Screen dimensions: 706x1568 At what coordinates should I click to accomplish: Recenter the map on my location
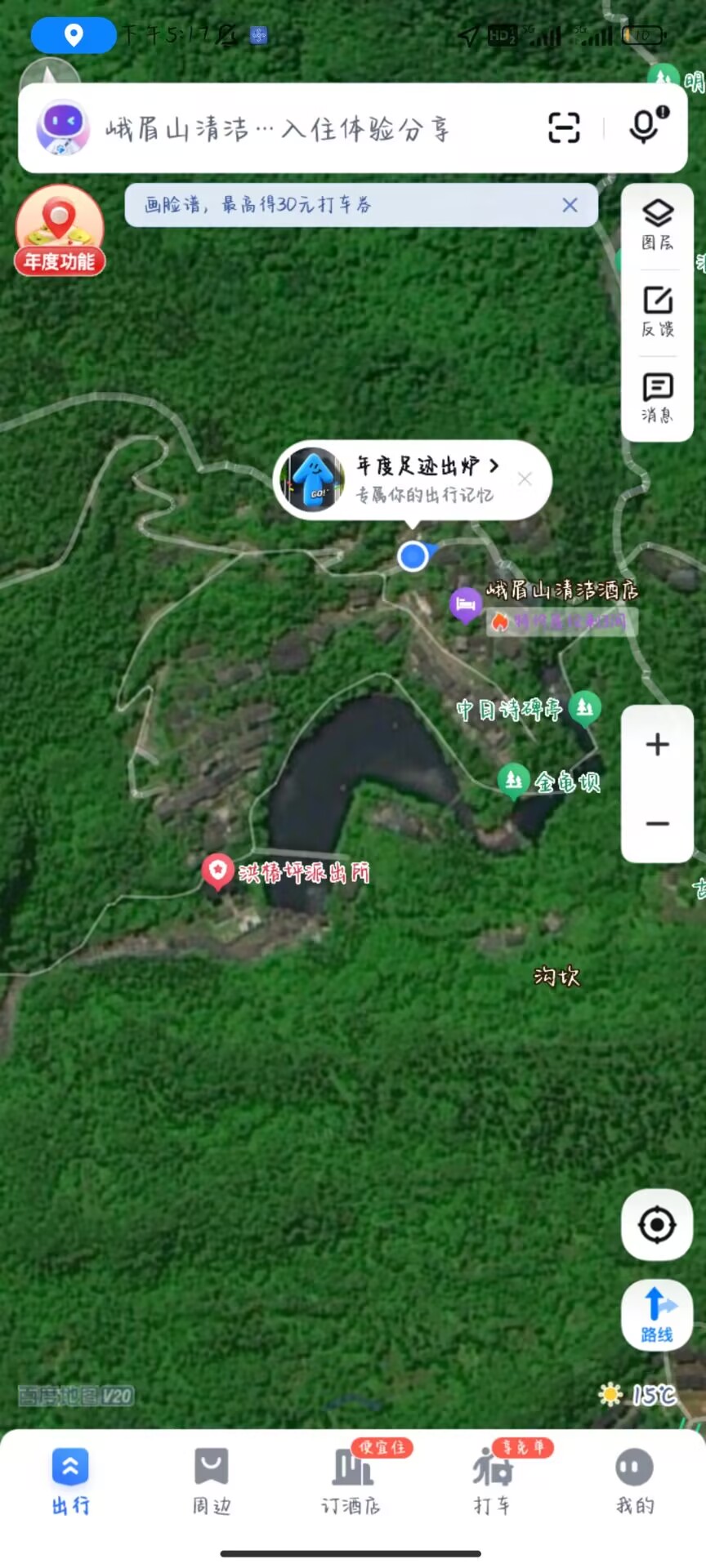(657, 1225)
